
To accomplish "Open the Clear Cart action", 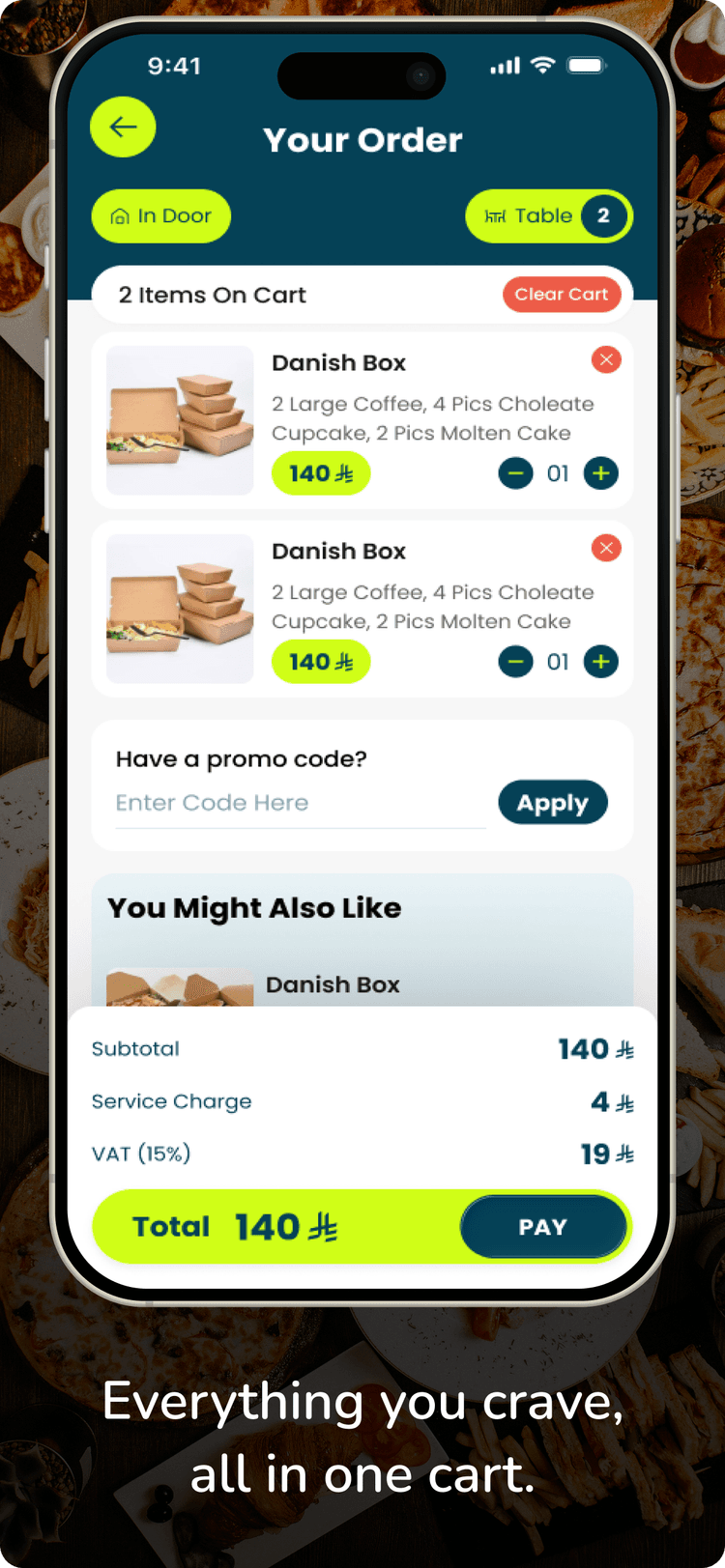I will [562, 295].
